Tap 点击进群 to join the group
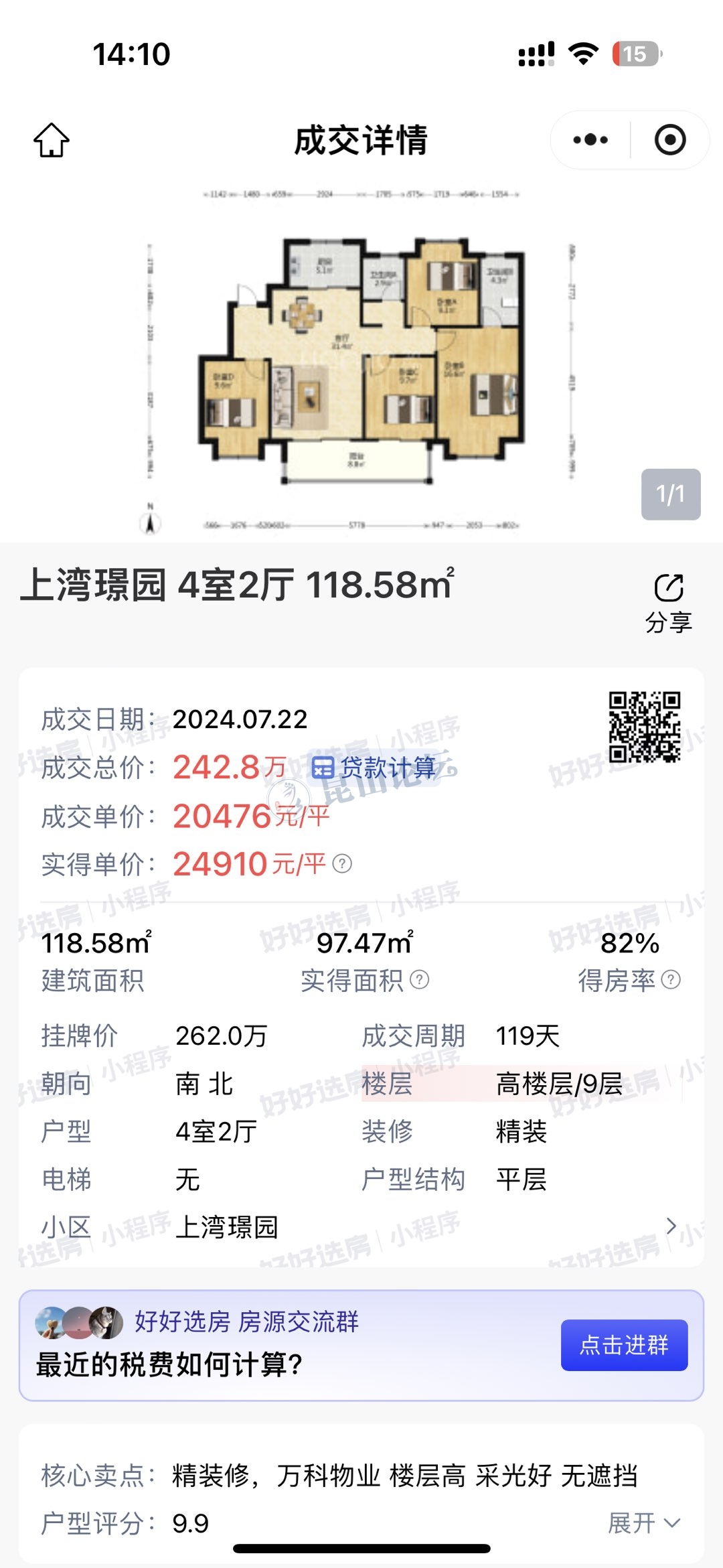Screen dimensions: 723x1568 (624, 1345)
